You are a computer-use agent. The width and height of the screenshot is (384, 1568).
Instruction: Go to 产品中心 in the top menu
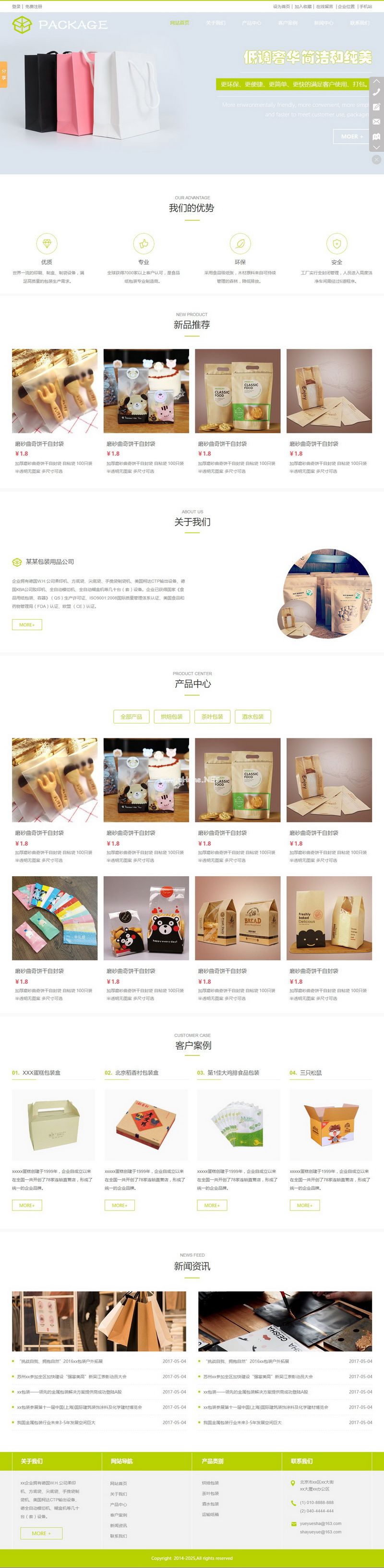(x=252, y=23)
